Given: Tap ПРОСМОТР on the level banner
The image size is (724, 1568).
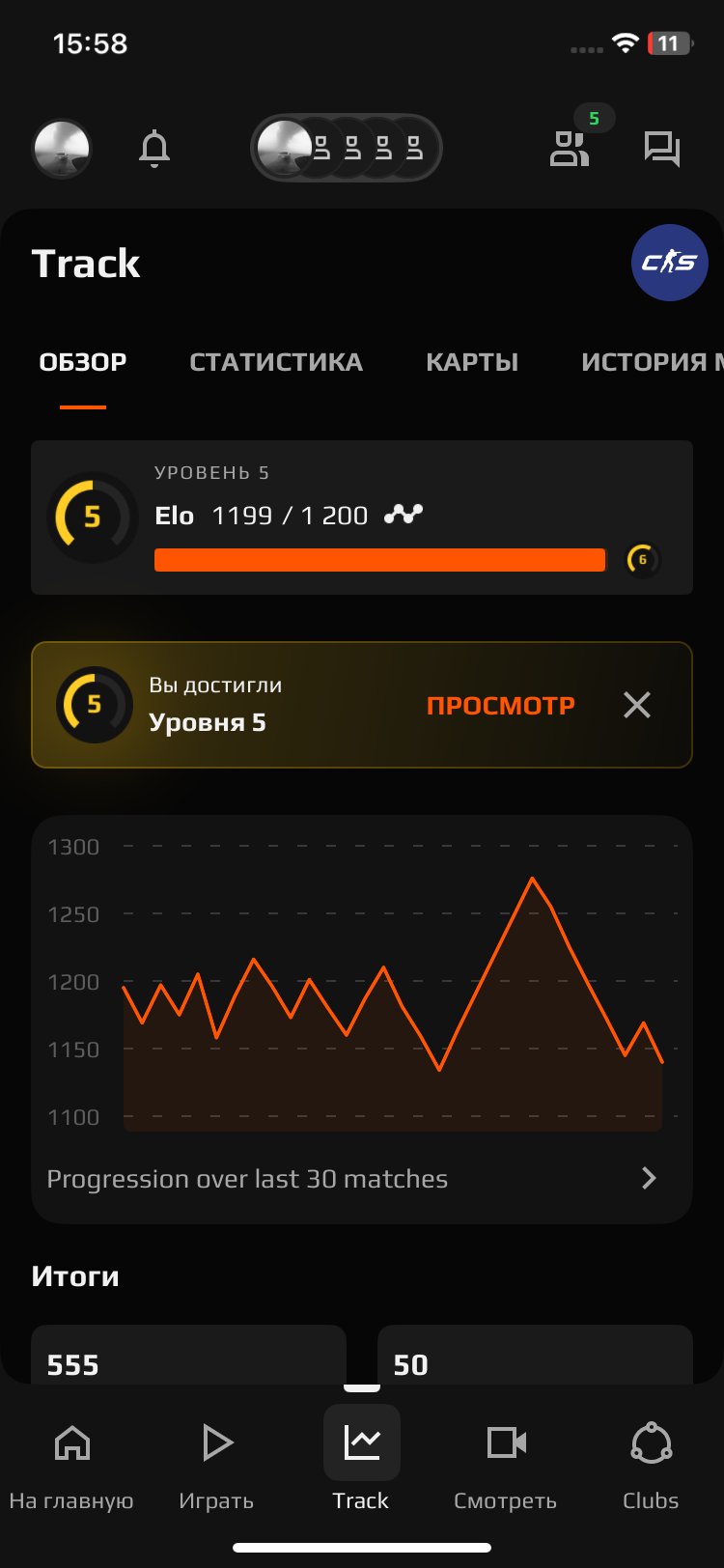Looking at the screenshot, I should (500, 706).
